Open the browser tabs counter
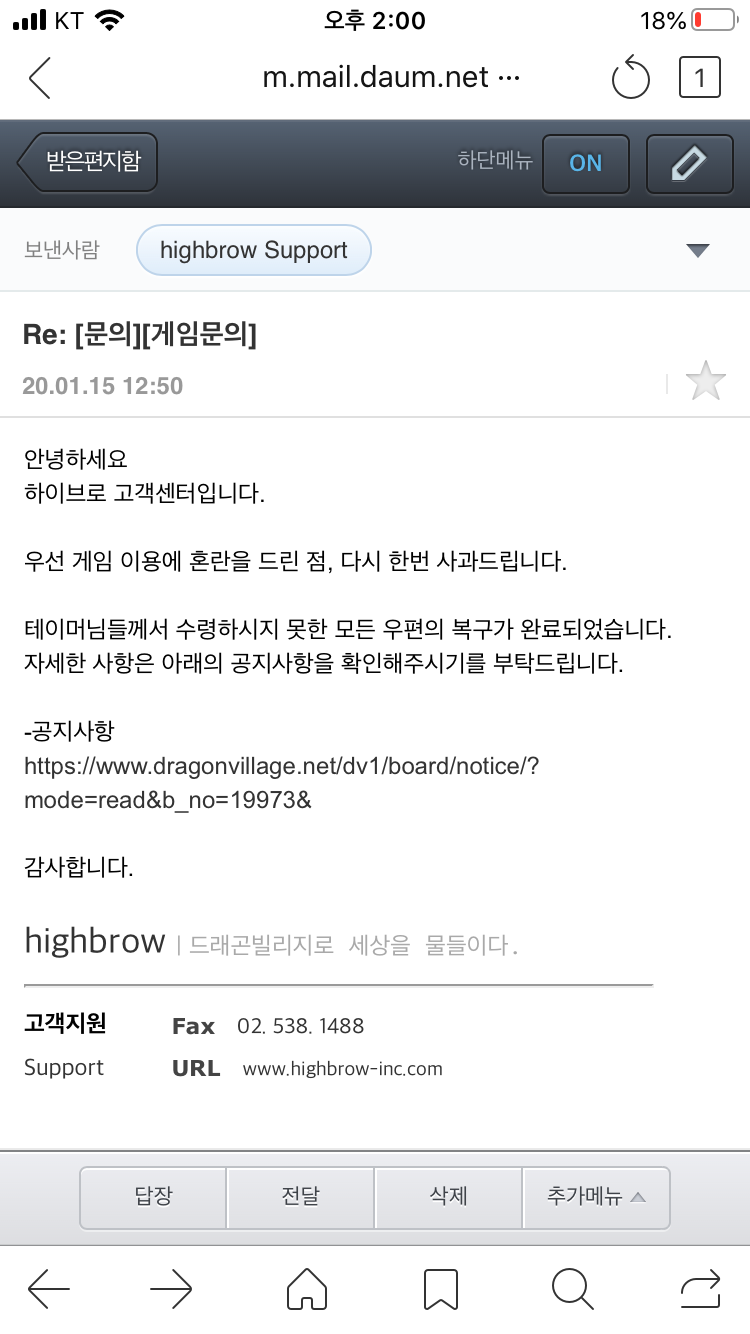This screenshot has height=1334, width=750. pyautogui.click(x=699, y=78)
